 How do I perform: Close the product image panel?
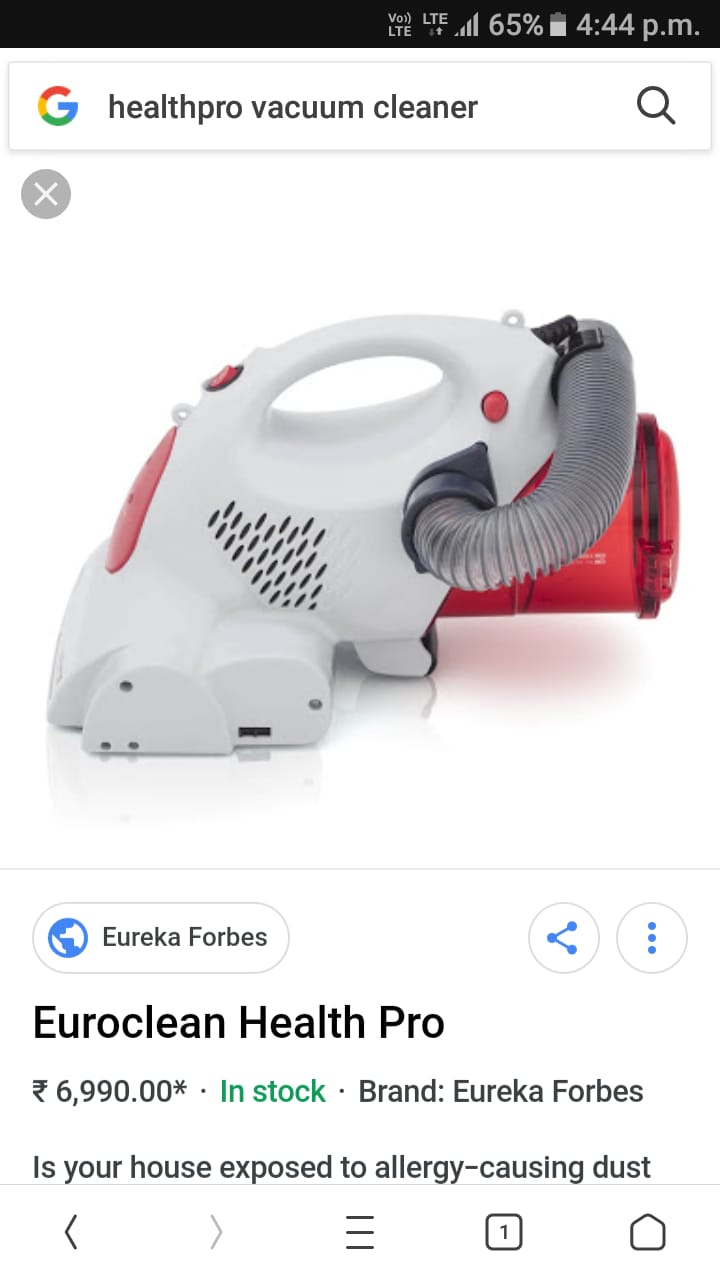[x=46, y=194]
